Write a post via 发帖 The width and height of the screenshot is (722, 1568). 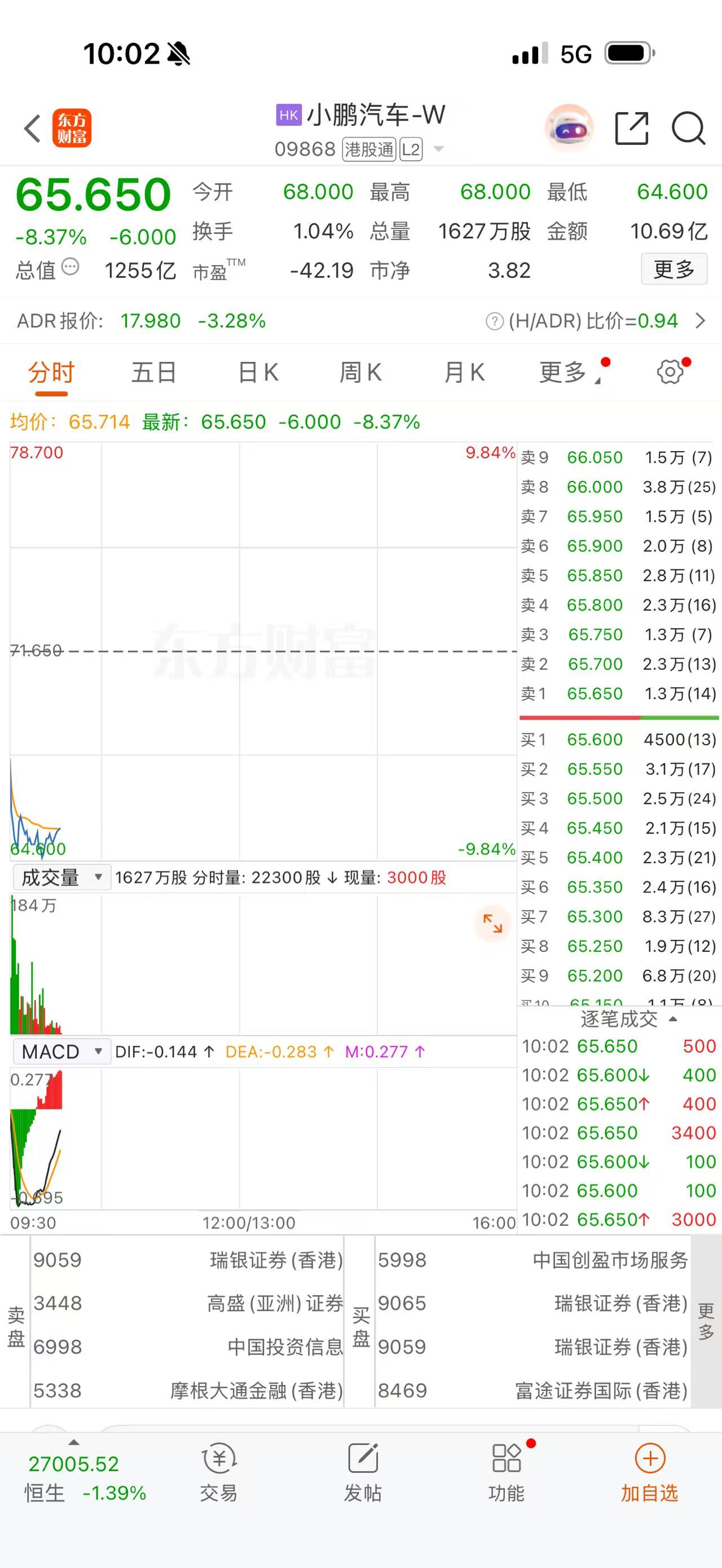point(363,1473)
